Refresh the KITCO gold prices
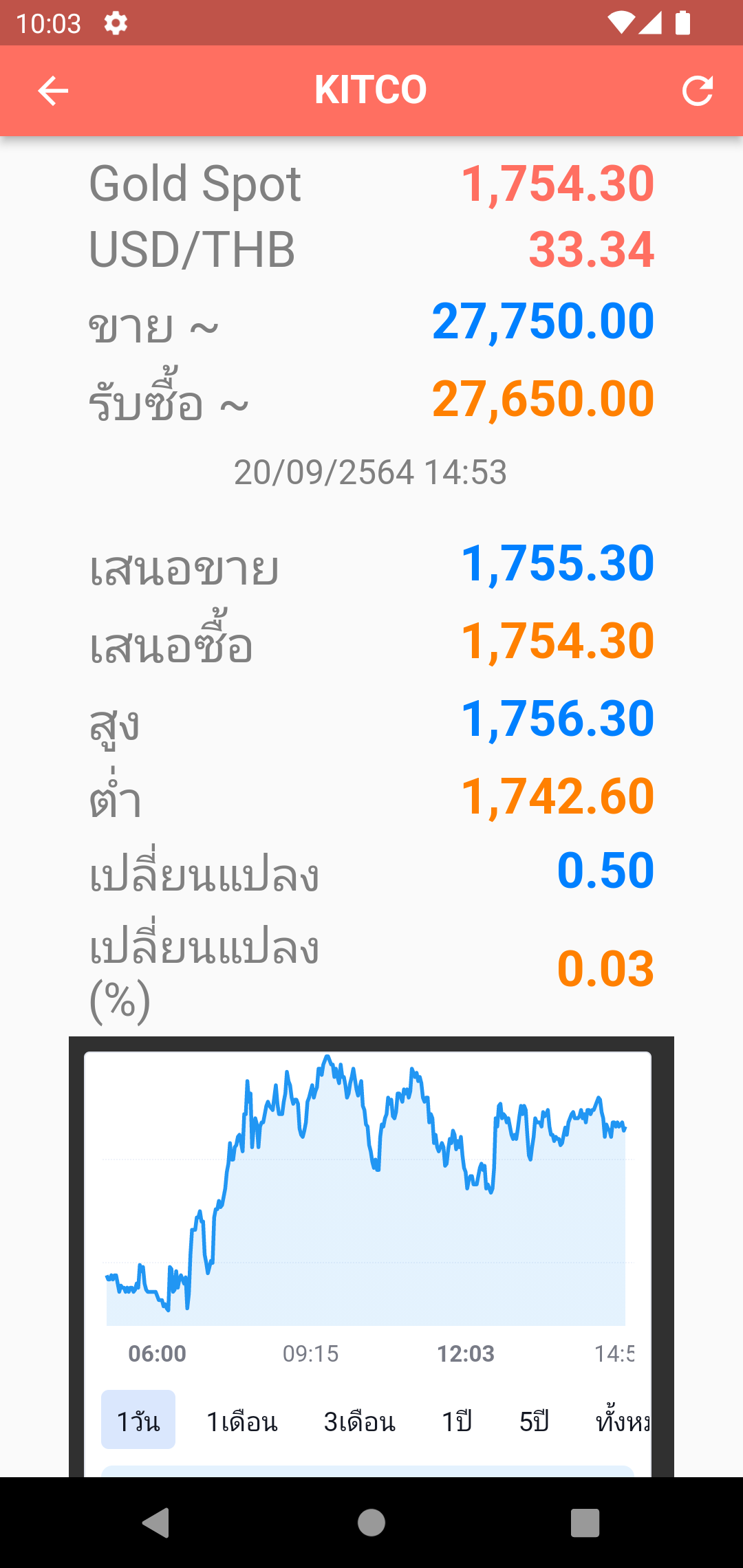Image resolution: width=743 pixels, height=1568 pixels. point(697,91)
